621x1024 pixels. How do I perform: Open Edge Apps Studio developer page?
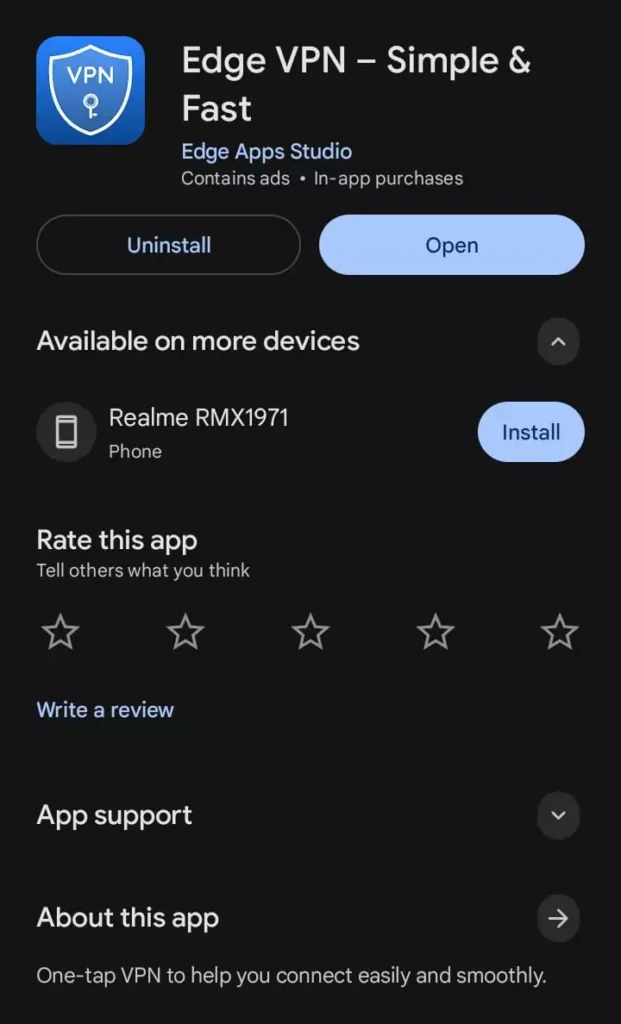[x=266, y=152]
